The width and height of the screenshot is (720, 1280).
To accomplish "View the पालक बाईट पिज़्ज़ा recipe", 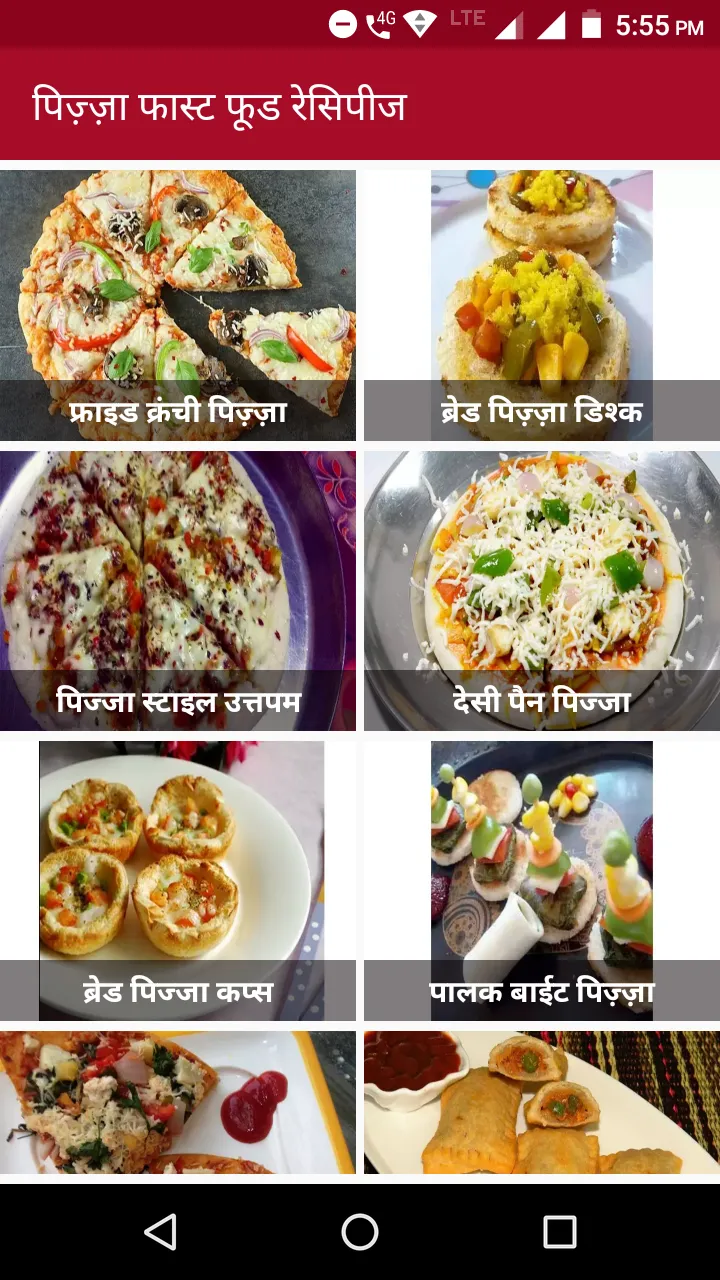I will pyautogui.click(x=542, y=881).
